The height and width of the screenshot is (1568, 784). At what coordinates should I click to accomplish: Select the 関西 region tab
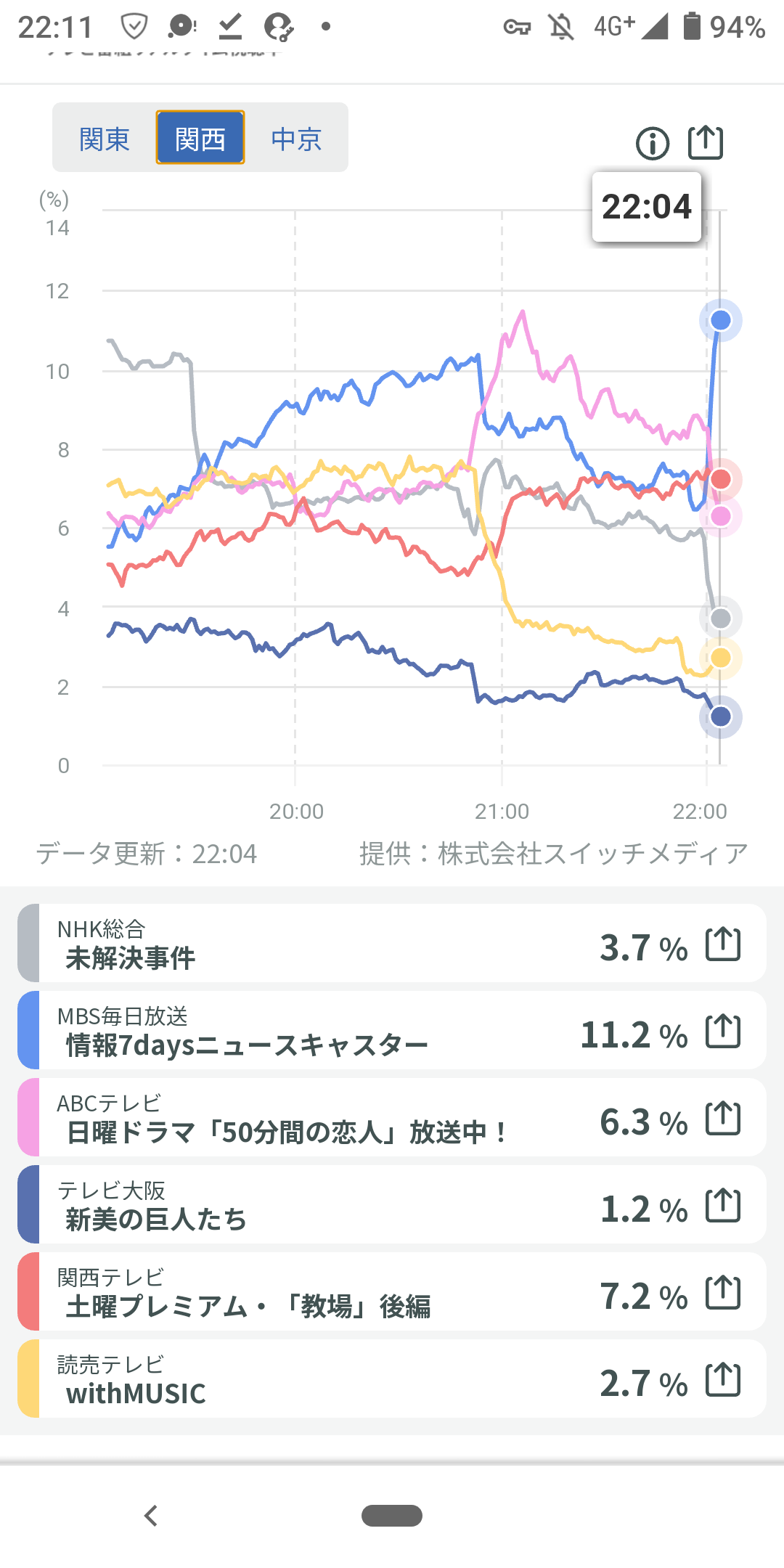(x=200, y=138)
